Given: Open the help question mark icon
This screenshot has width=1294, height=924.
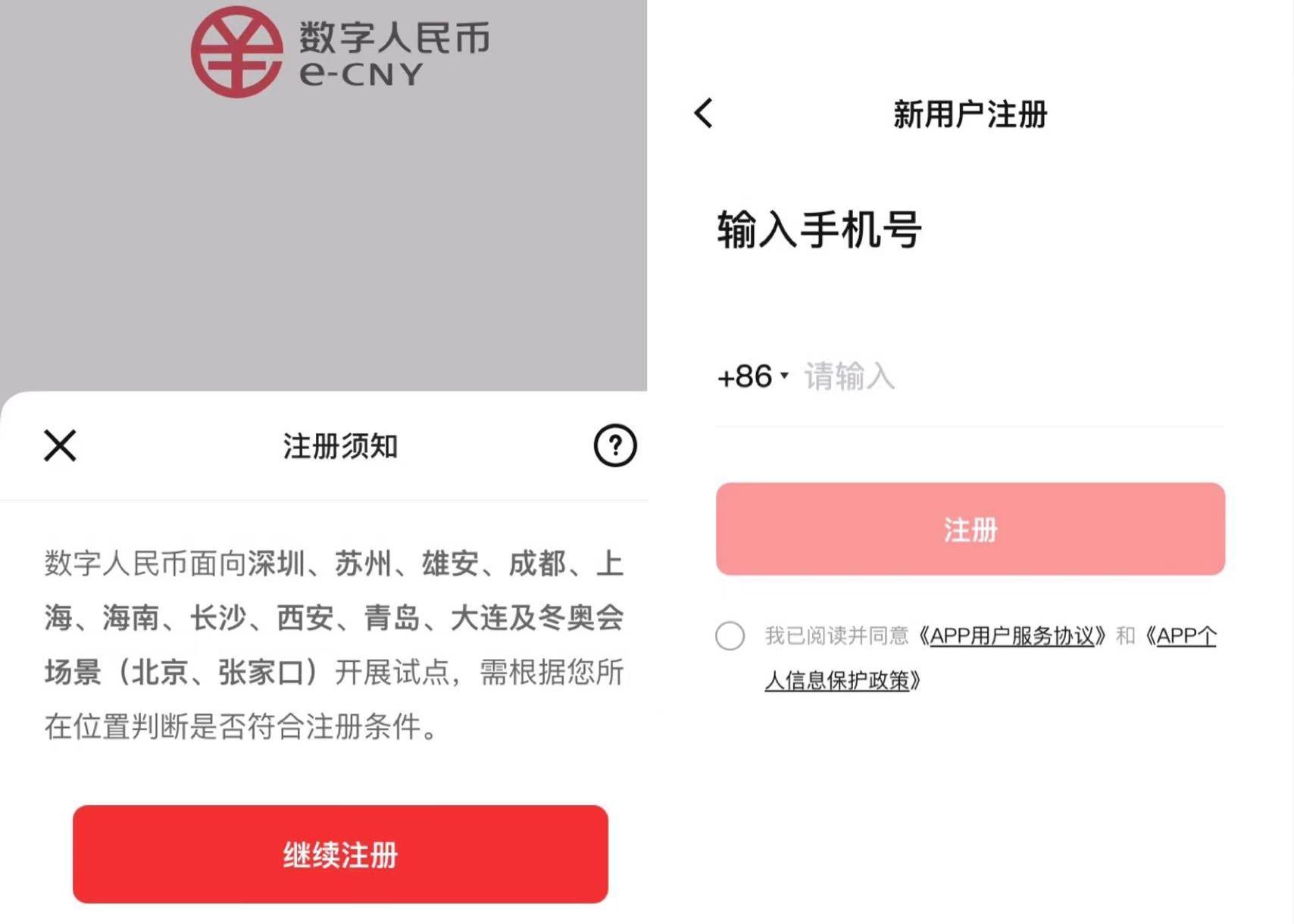Looking at the screenshot, I should [x=614, y=445].
